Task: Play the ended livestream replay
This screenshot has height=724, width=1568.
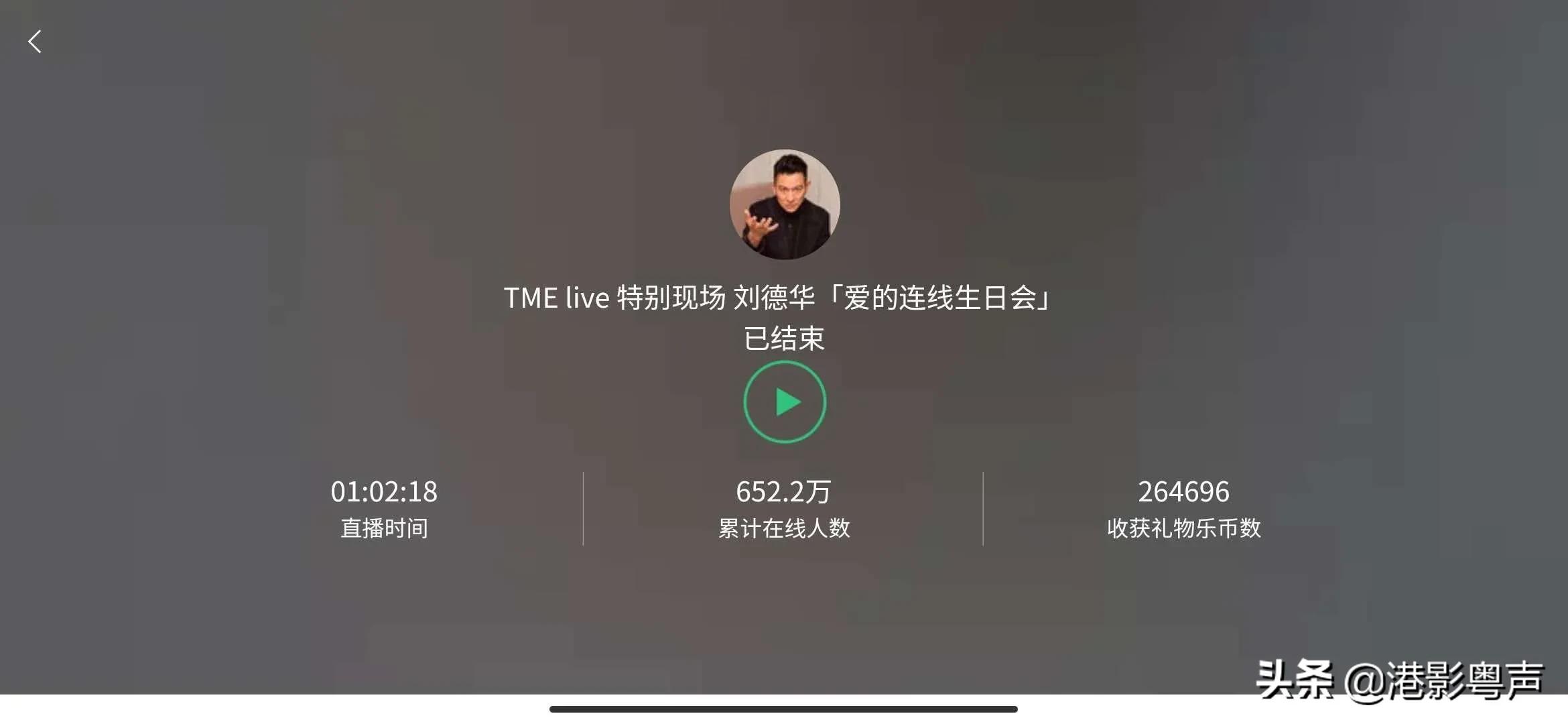Action: click(785, 402)
